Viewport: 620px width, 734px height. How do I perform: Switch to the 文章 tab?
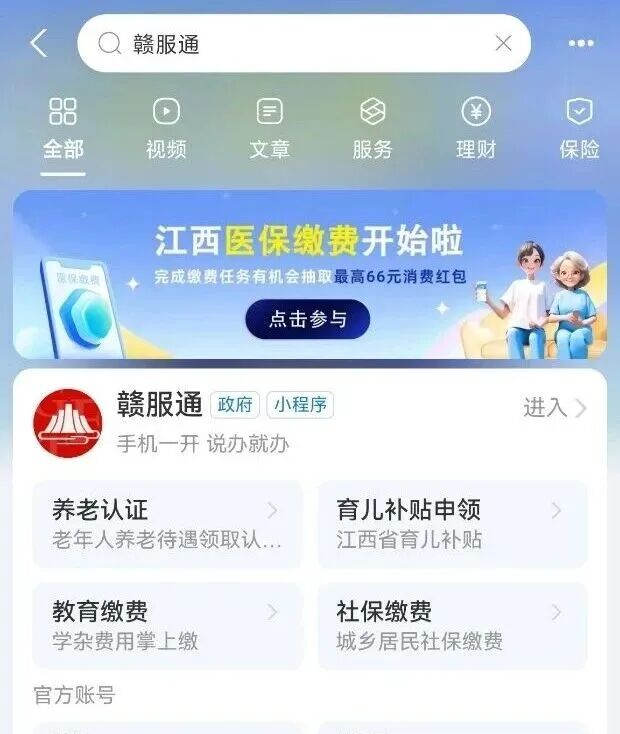pos(269,129)
